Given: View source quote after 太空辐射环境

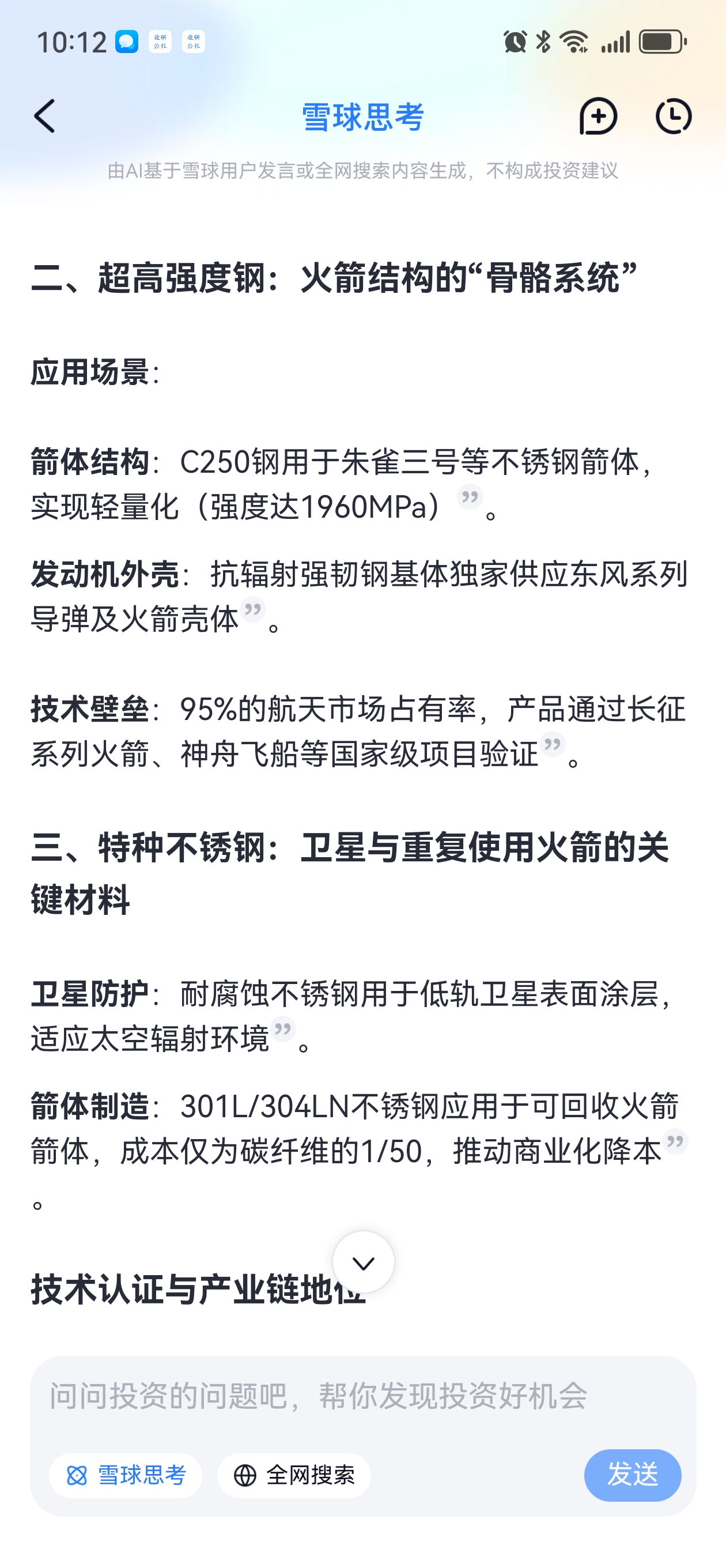Looking at the screenshot, I should 283,1028.
